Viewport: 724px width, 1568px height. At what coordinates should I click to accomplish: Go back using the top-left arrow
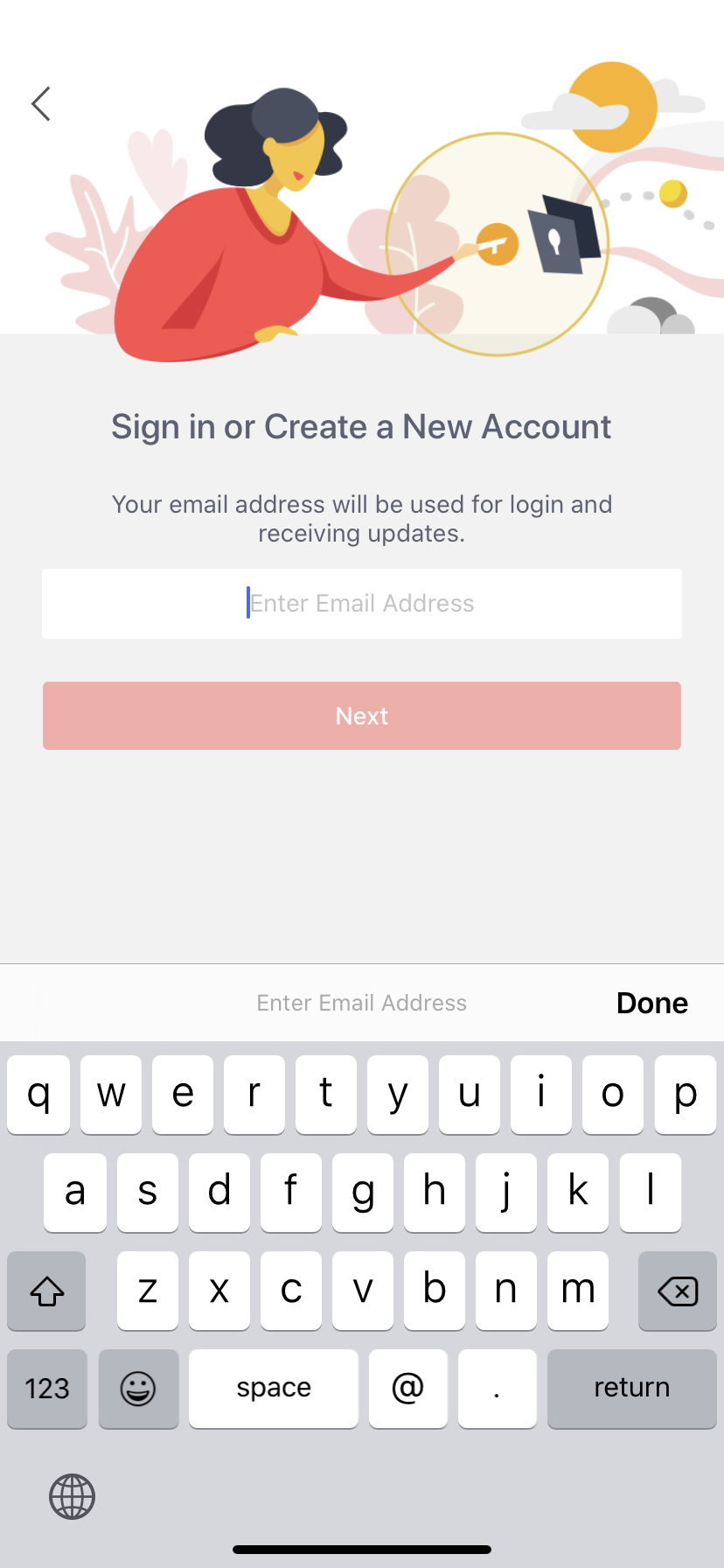point(41,104)
